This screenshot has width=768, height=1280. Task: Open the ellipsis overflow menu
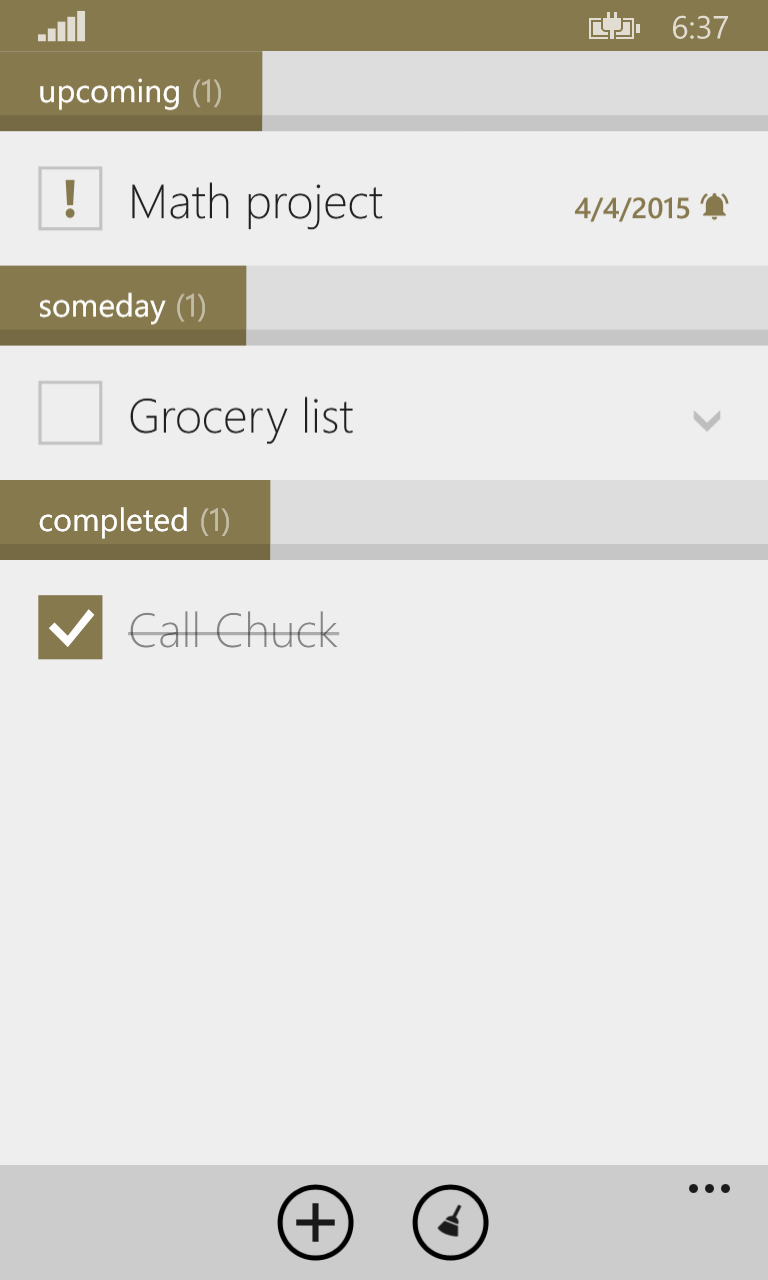tap(709, 1188)
